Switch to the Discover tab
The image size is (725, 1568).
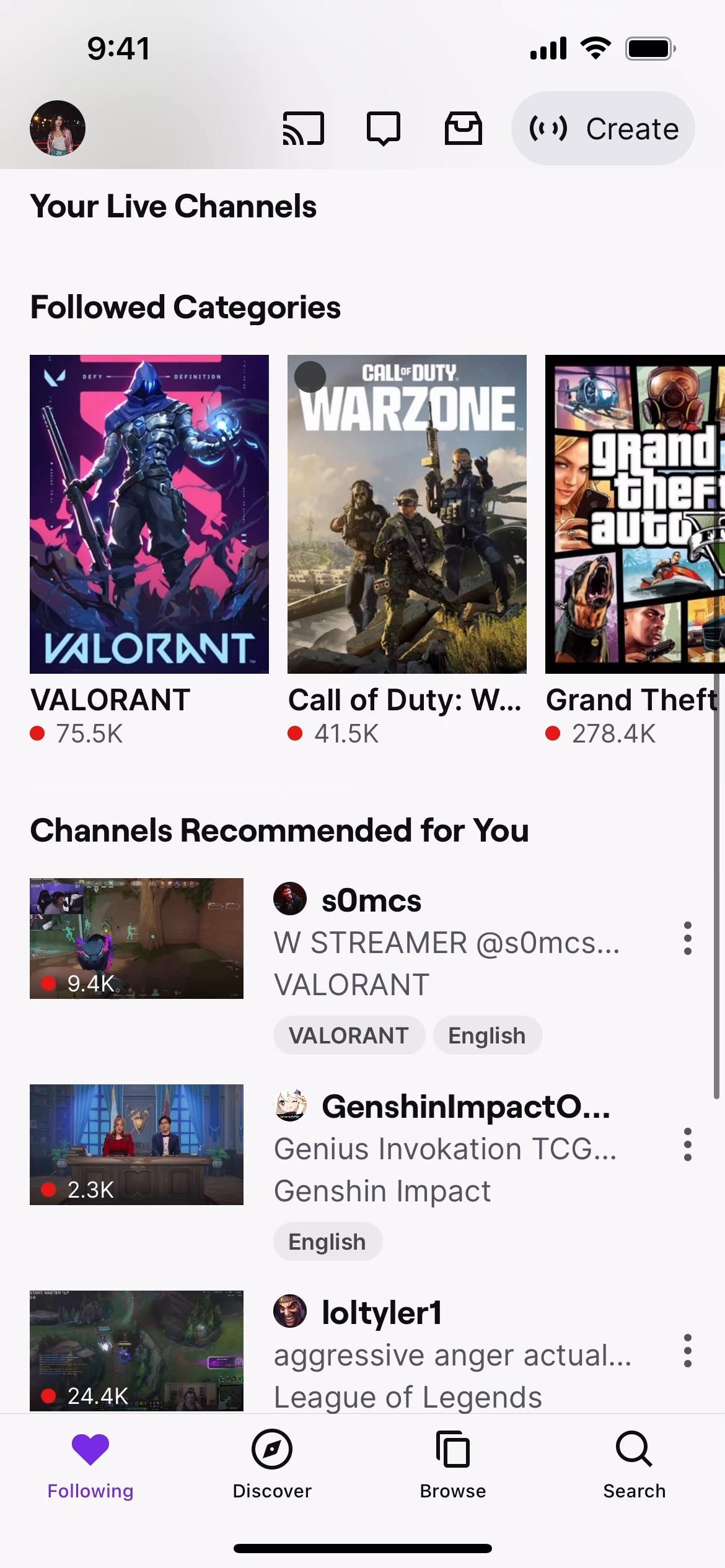coord(272,1464)
